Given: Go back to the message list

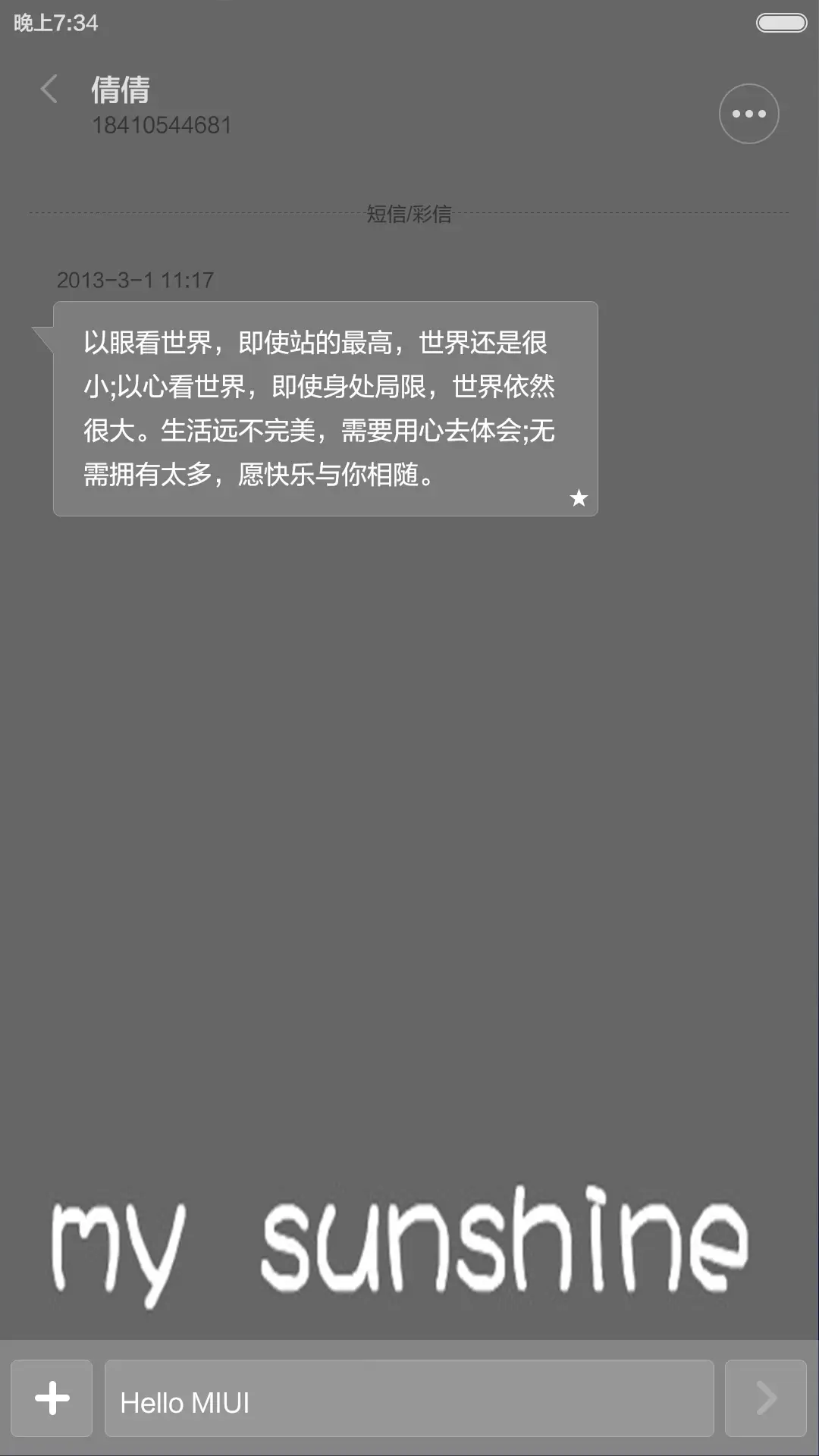Looking at the screenshot, I should (49, 89).
